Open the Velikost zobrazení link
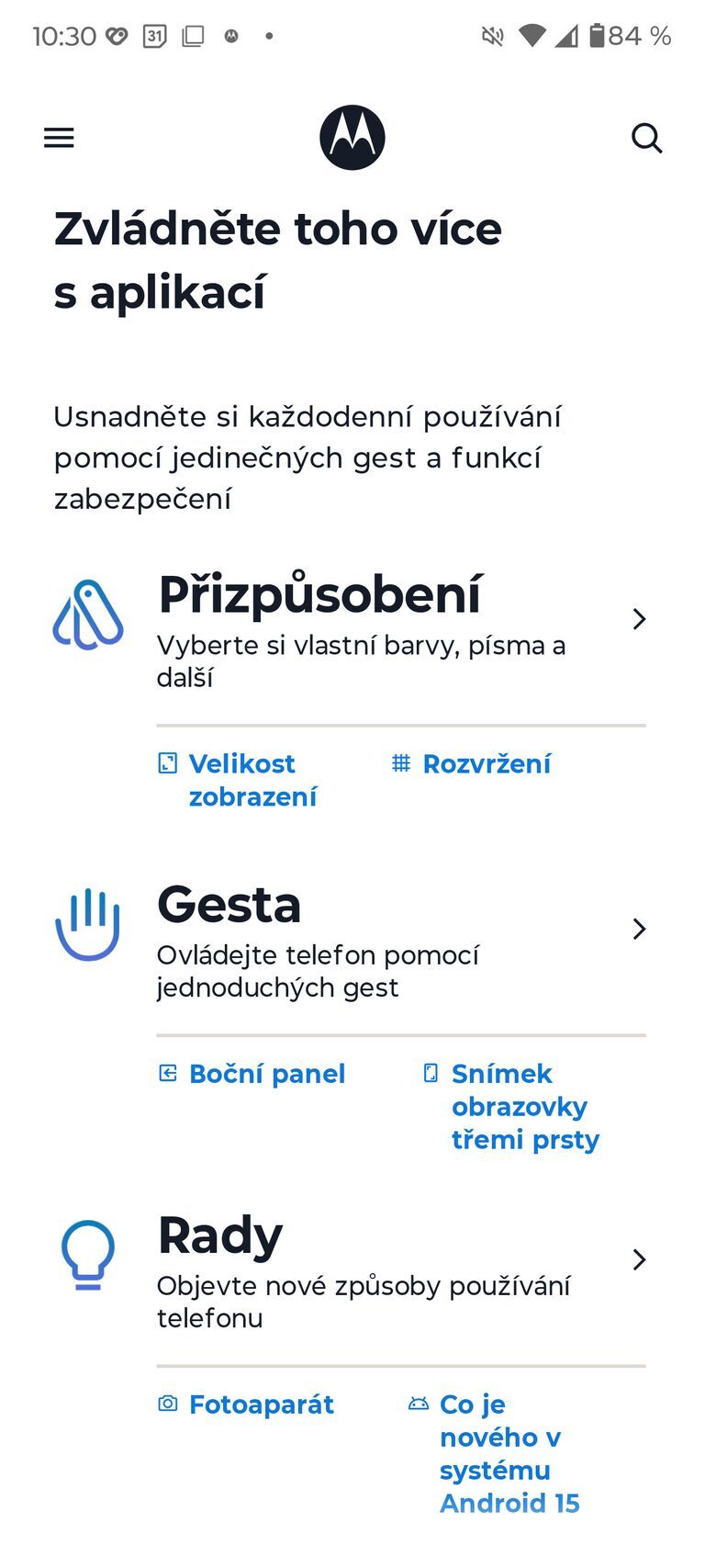 [241, 779]
